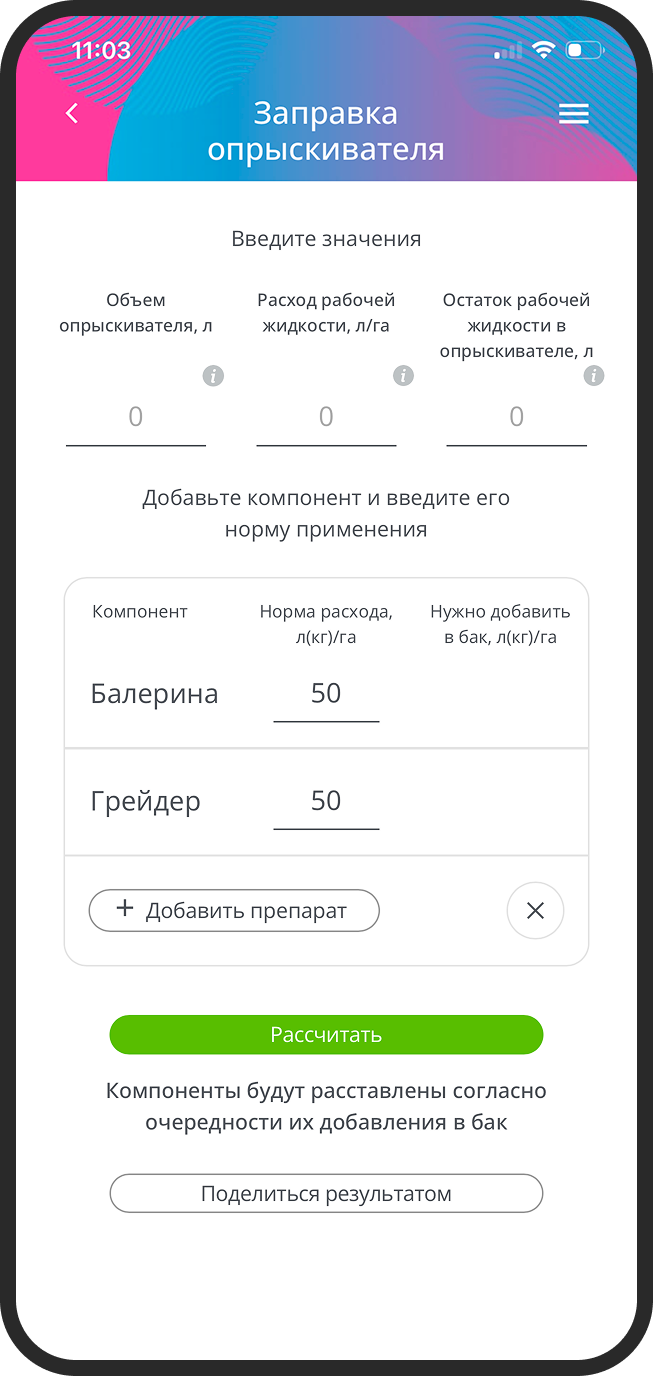Edit the norm value for Грейдер
This screenshot has height=1376, width=653.
(x=326, y=803)
